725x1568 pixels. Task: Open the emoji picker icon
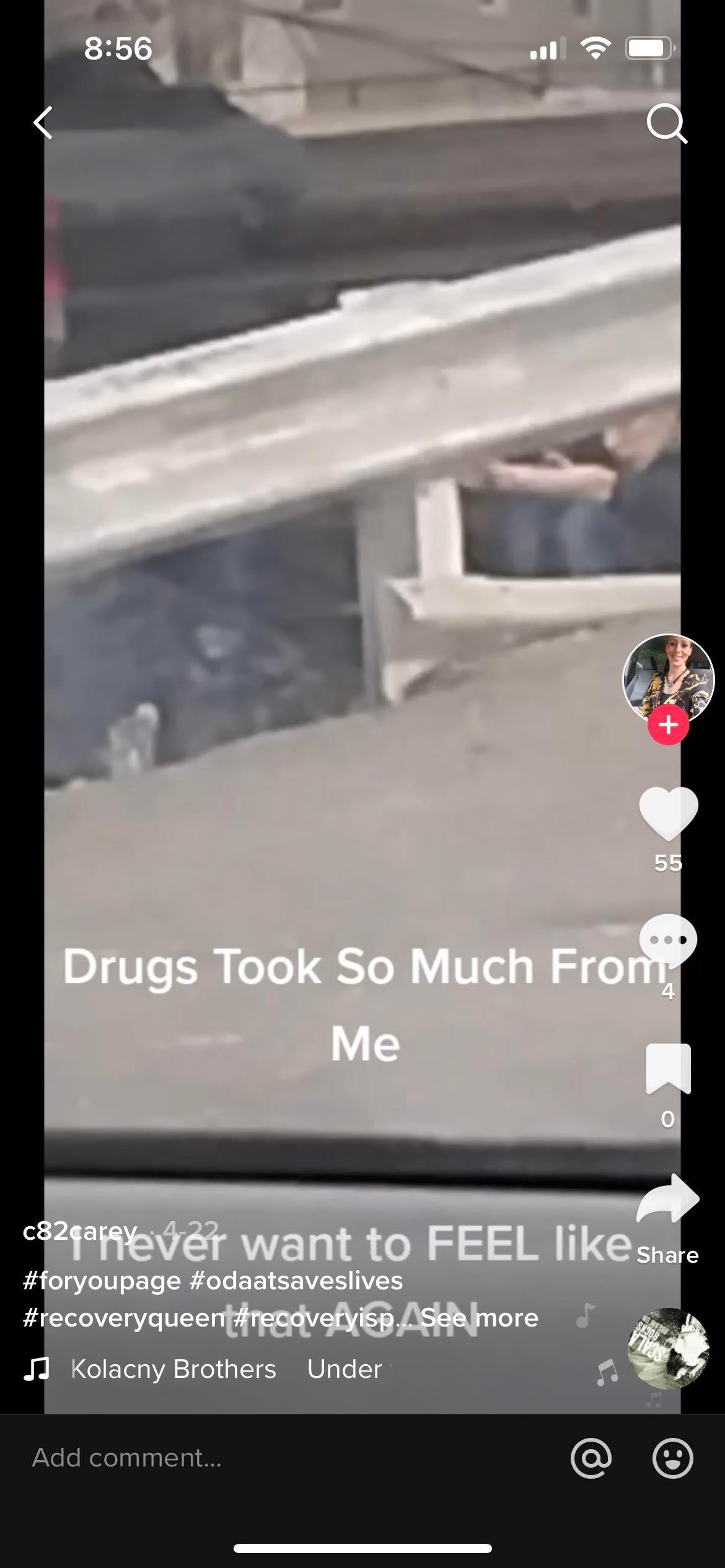(x=672, y=1458)
